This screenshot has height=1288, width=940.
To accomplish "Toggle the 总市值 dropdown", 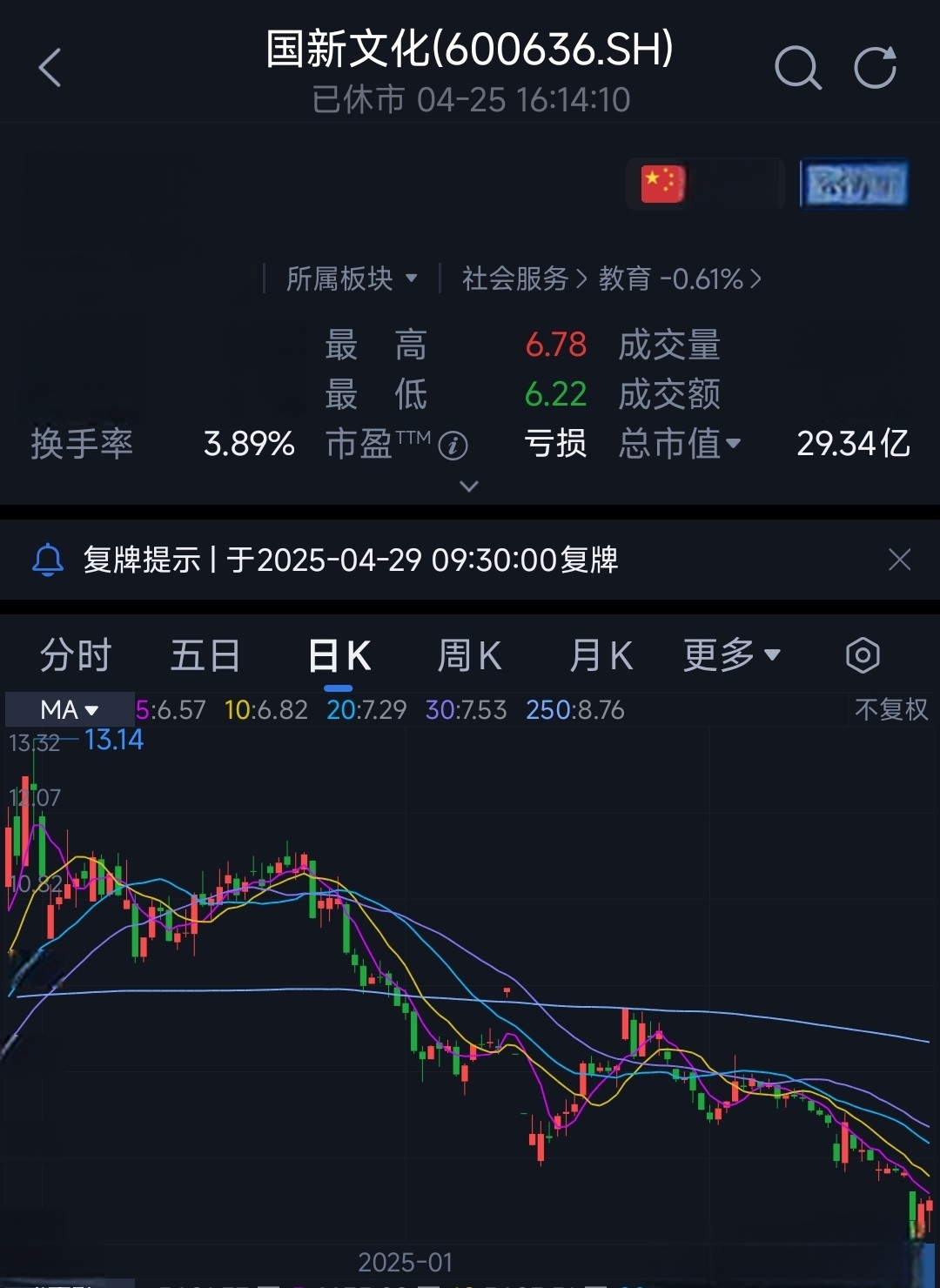I will click(x=680, y=444).
